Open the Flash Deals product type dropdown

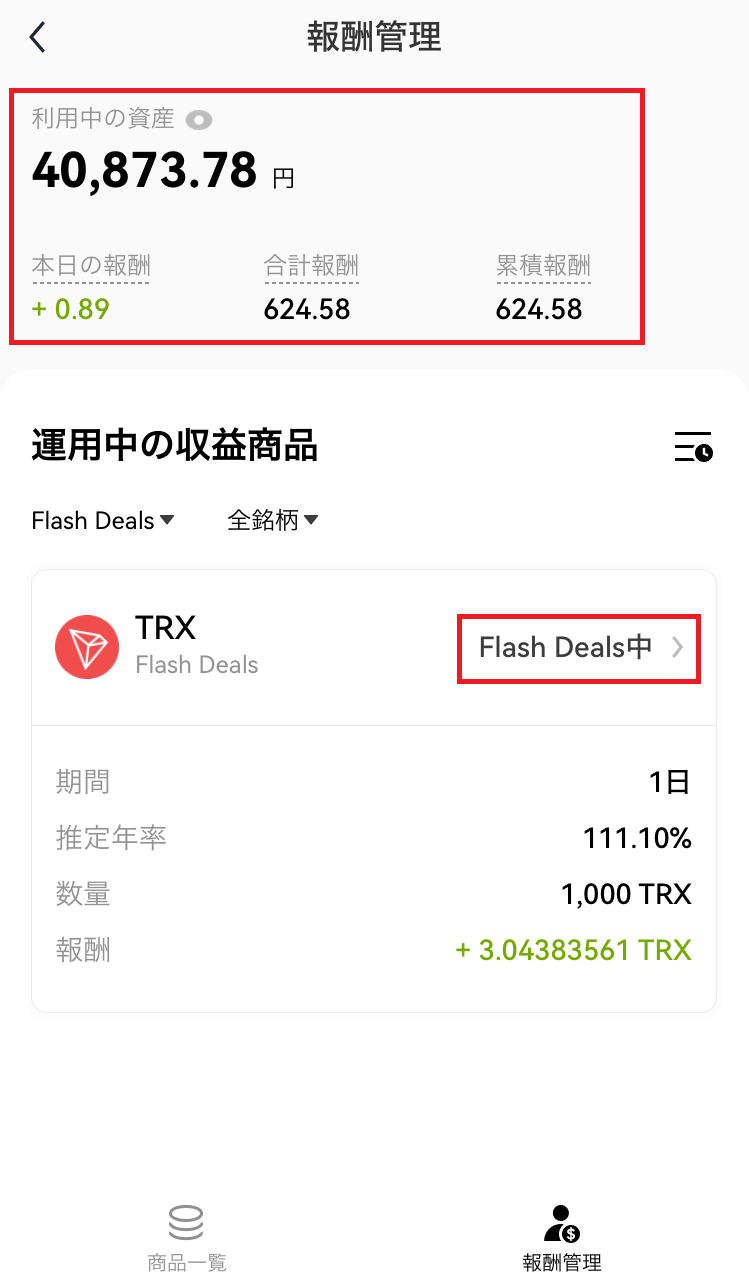pos(103,520)
